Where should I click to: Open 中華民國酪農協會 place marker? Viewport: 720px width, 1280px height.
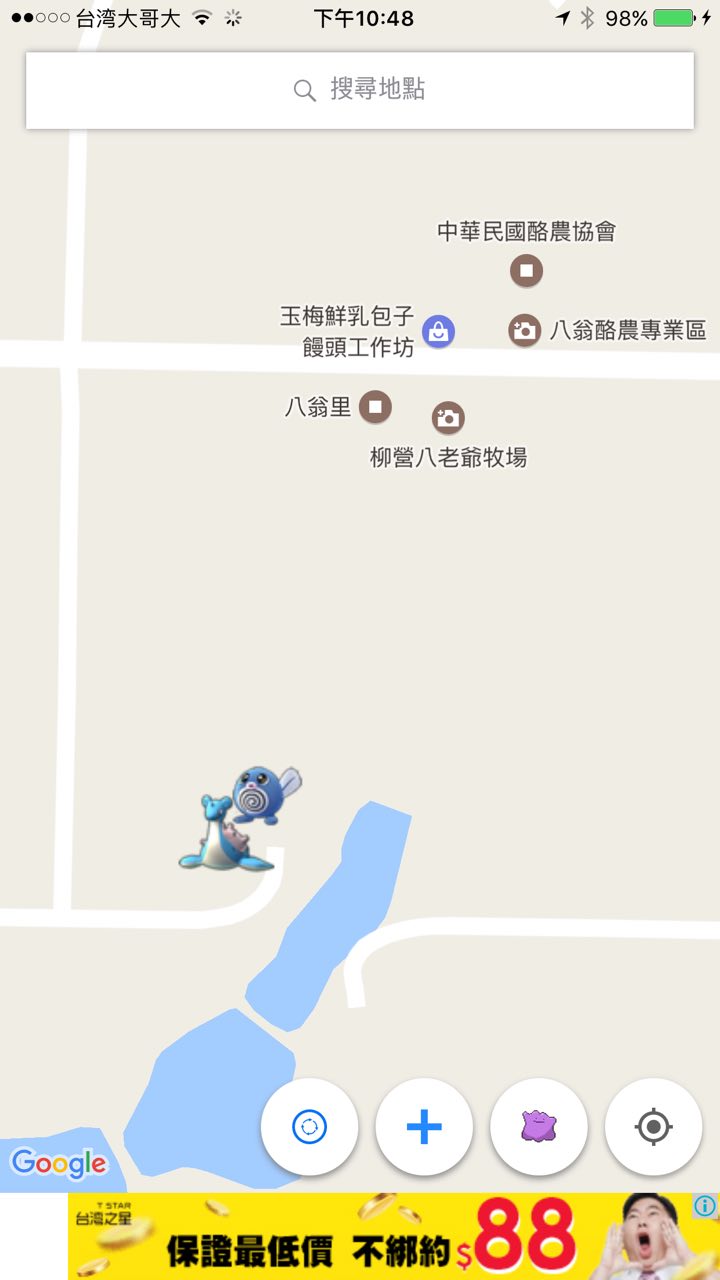[526, 270]
